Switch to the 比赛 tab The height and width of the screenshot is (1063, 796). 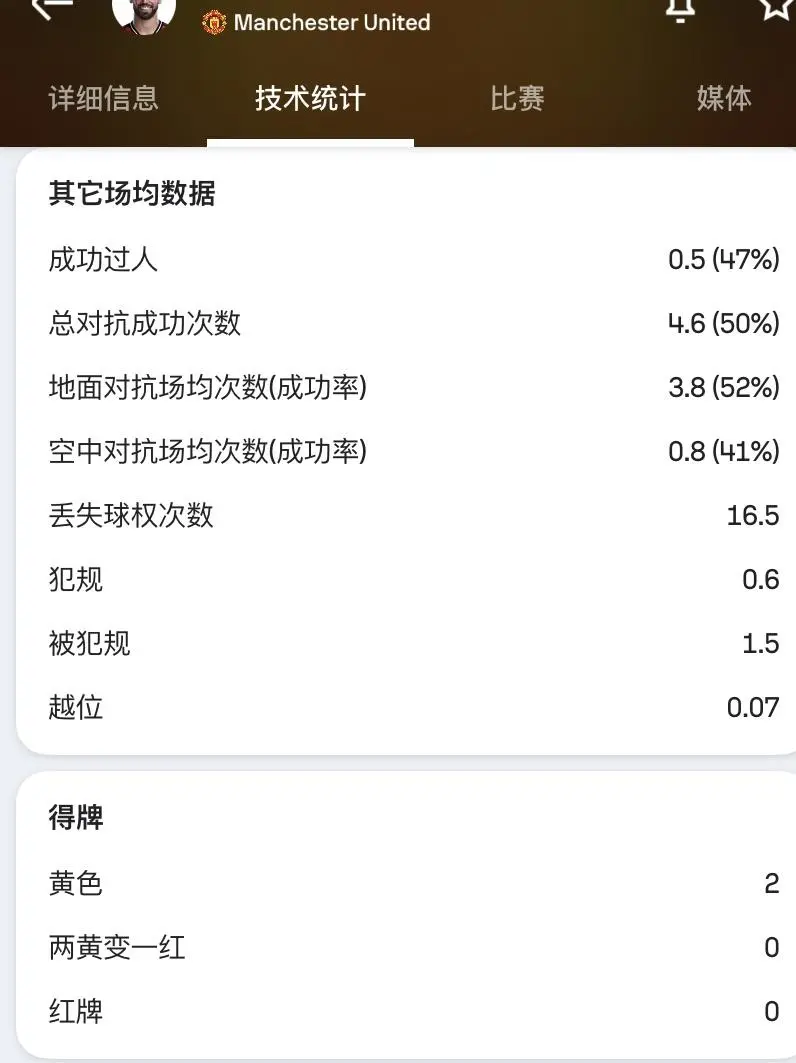[517, 98]
